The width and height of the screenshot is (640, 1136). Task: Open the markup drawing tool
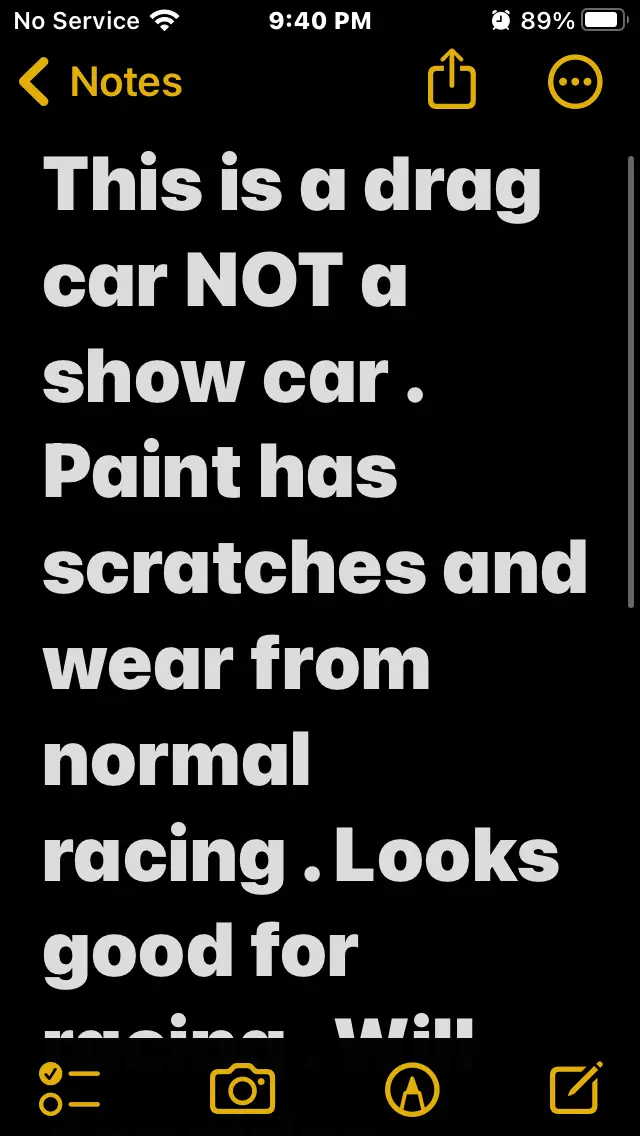coord(412,1089)
